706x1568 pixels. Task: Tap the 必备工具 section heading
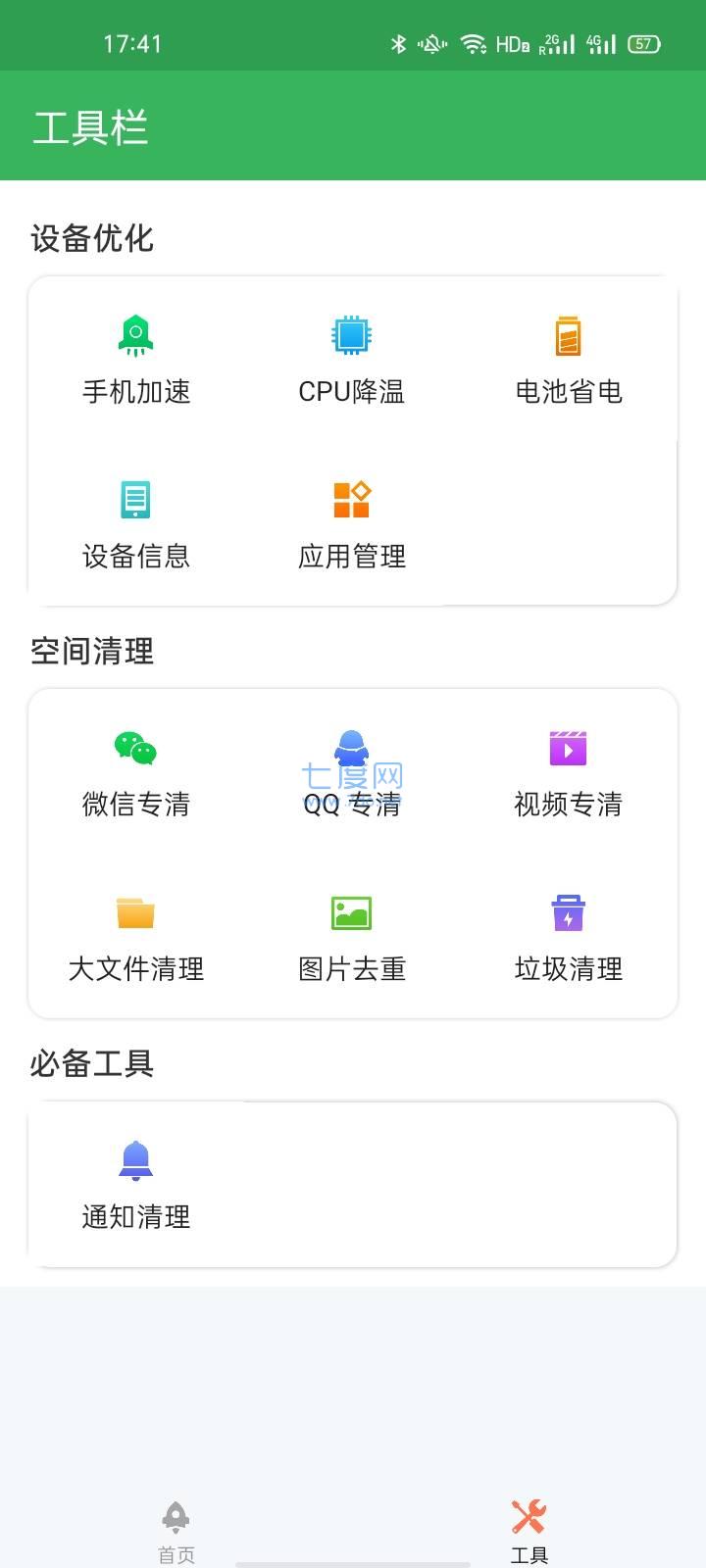pos(92,1063)
